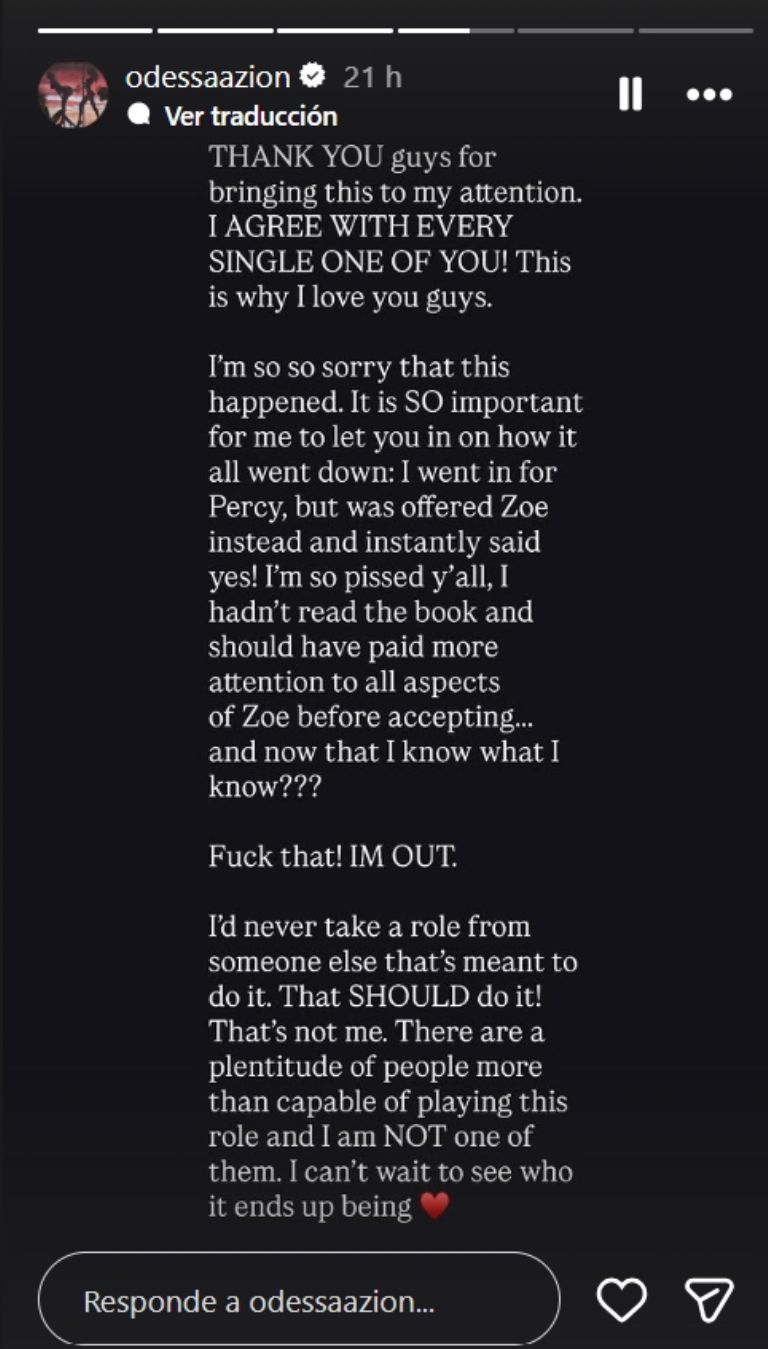Viewport: 768px width, 1349px height.
Task: Open the three-dot options menu
Action: tap(710, 95)
